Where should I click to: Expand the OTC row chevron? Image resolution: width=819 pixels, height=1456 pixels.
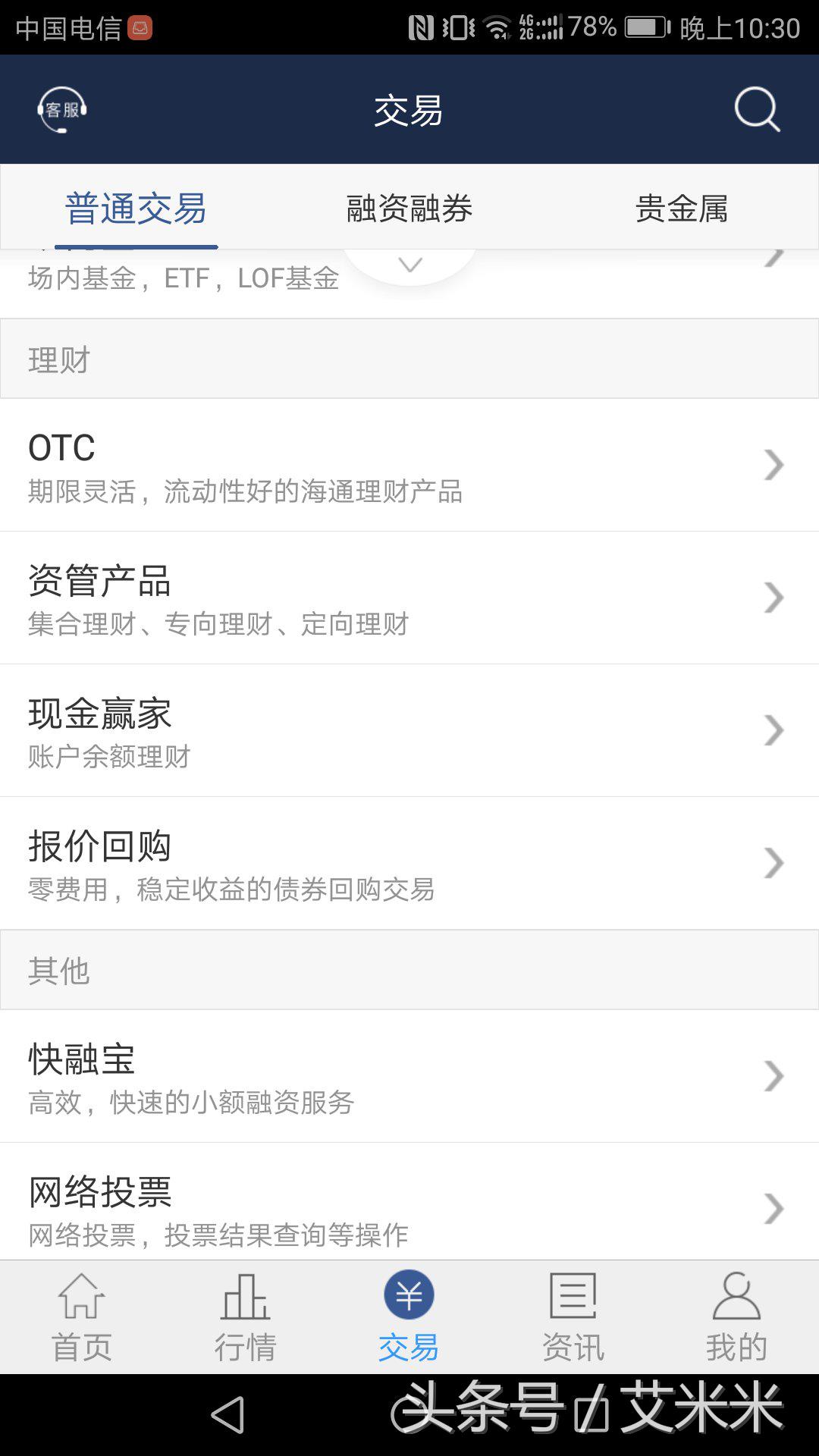(772, 464)
